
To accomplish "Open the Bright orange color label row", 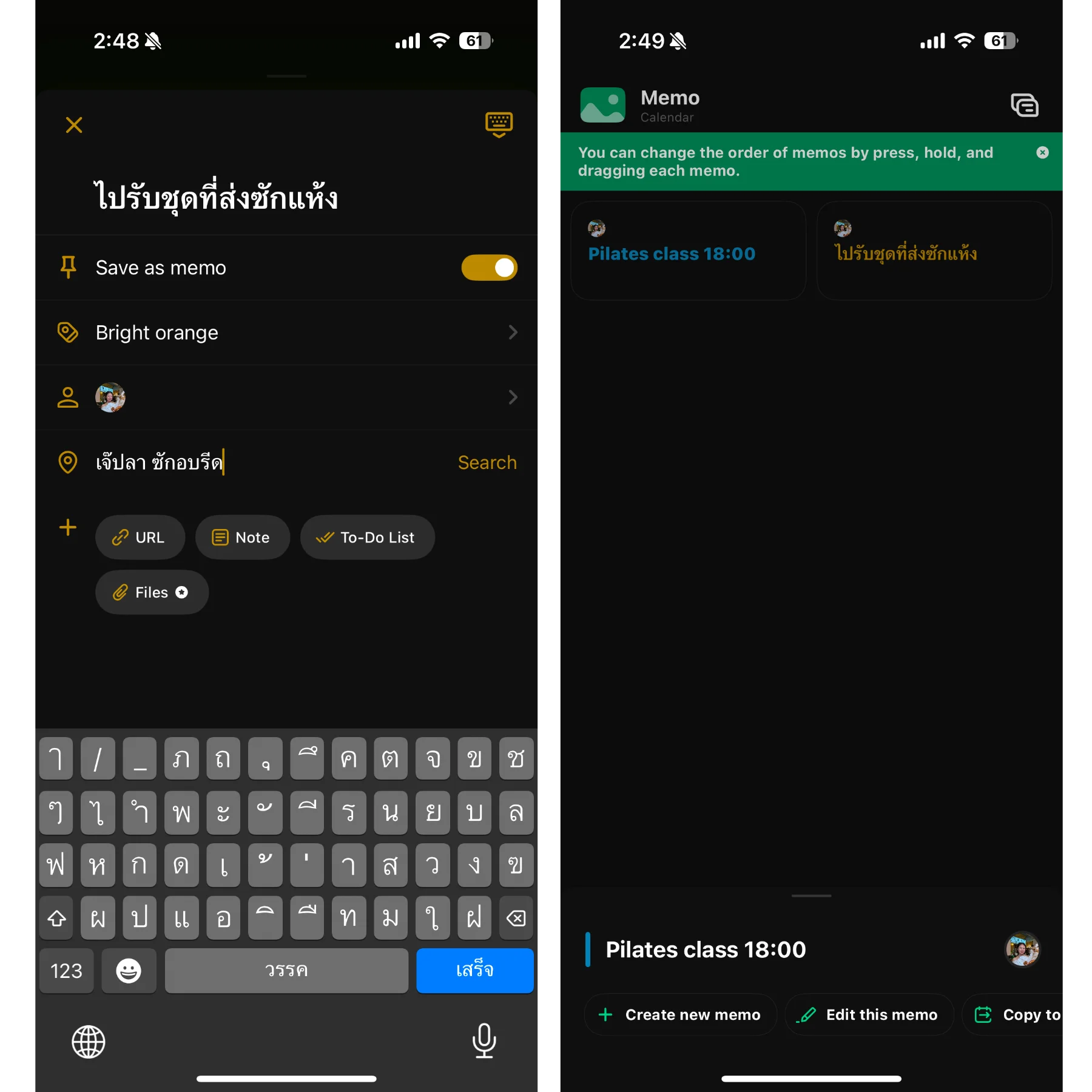I will [286, 332].
